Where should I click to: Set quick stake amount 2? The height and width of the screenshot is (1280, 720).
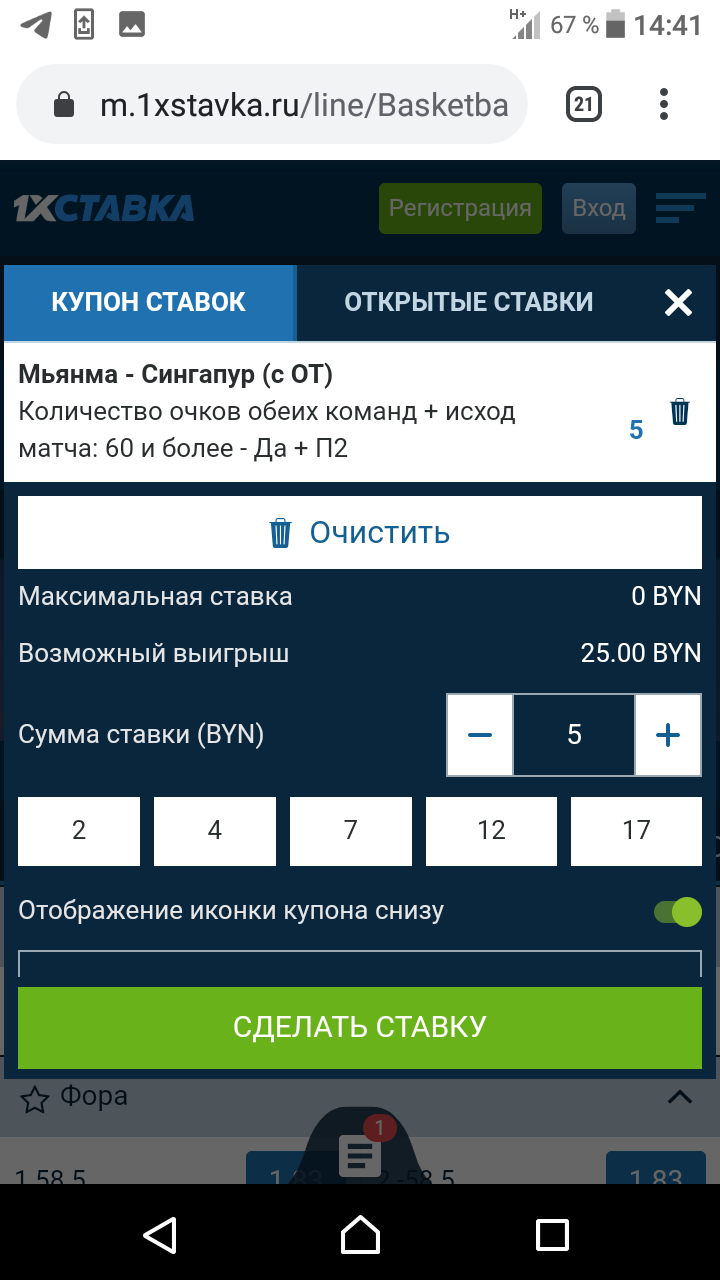pyautogui.click(x=79, y=830)
